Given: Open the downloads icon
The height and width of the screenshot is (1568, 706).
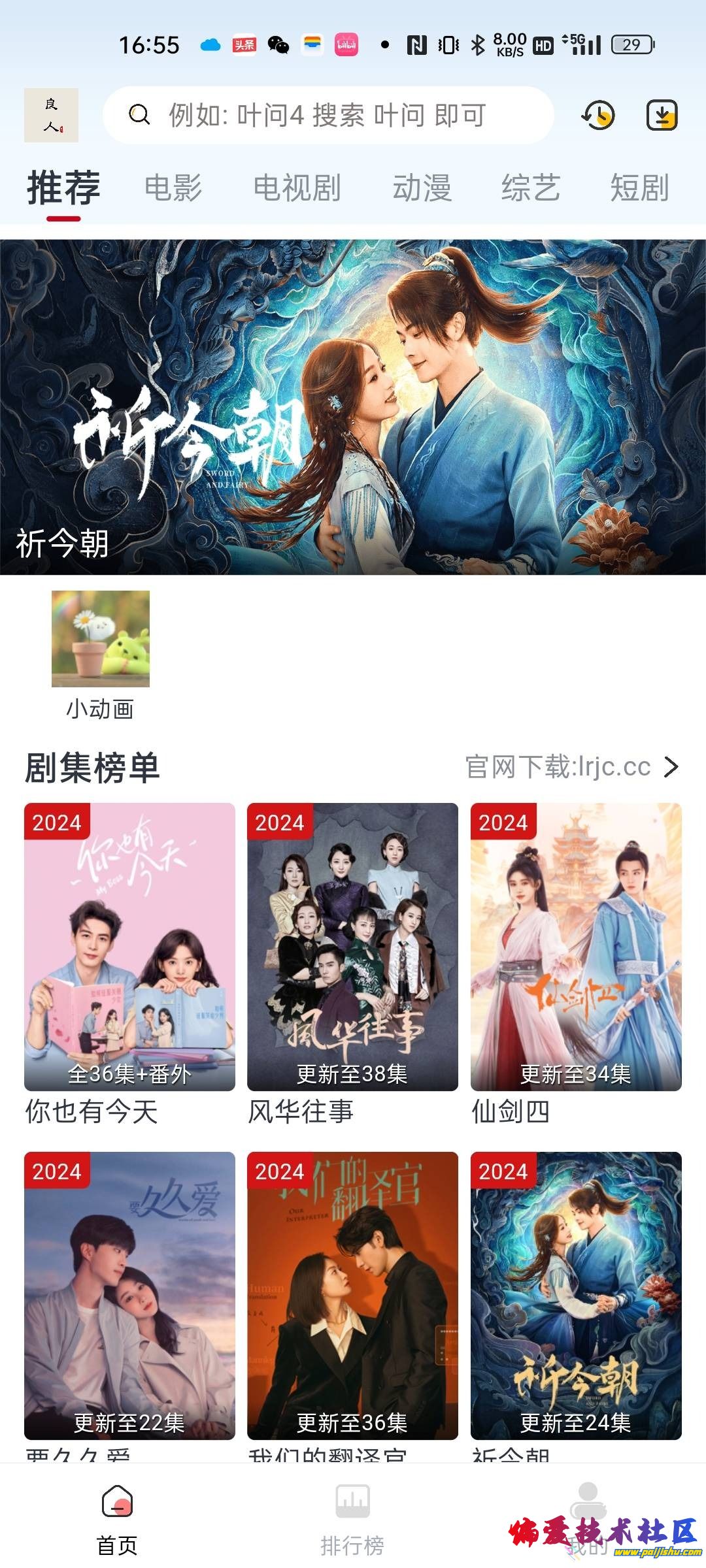Looking at the screenshot, I should point(662,116).
